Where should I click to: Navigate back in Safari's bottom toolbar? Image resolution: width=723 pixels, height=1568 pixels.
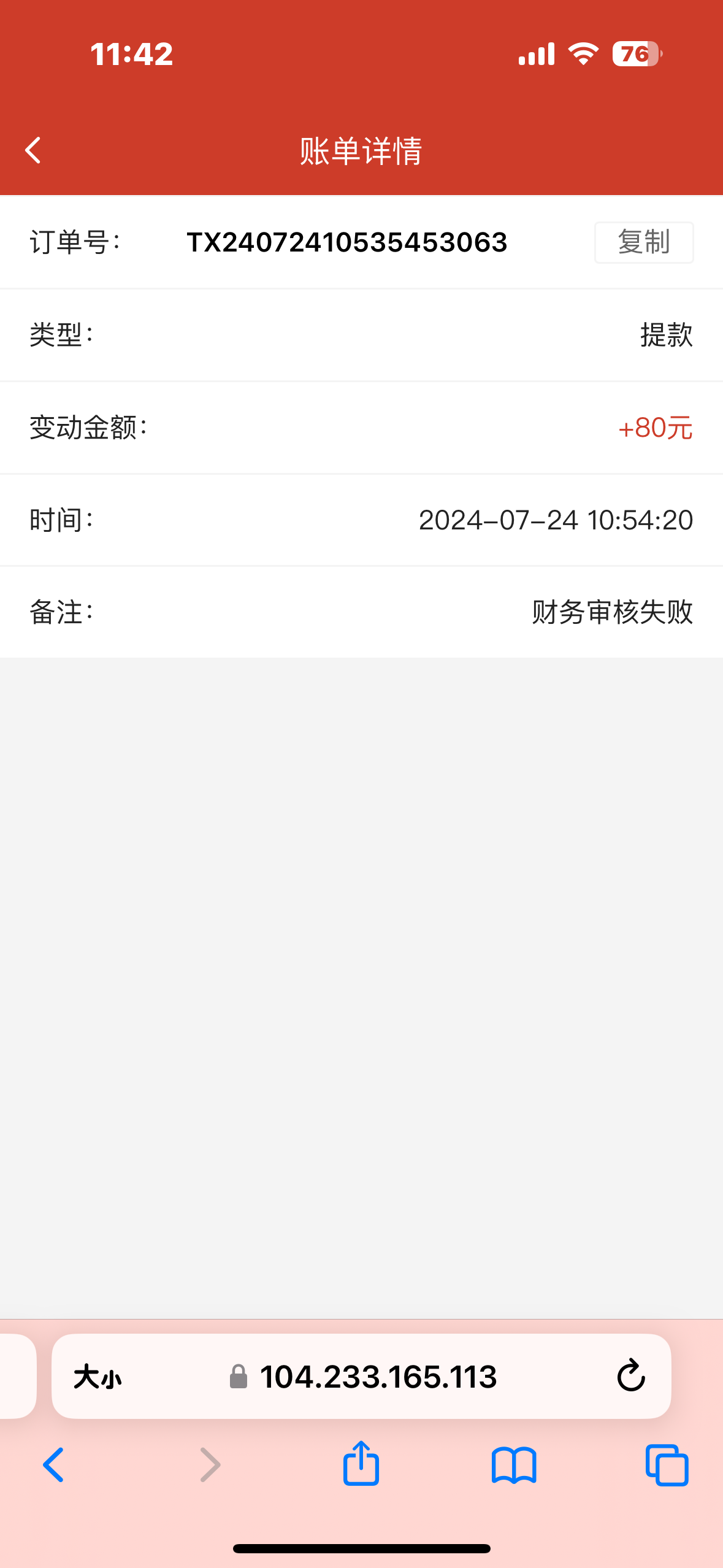click(53, 1465)
